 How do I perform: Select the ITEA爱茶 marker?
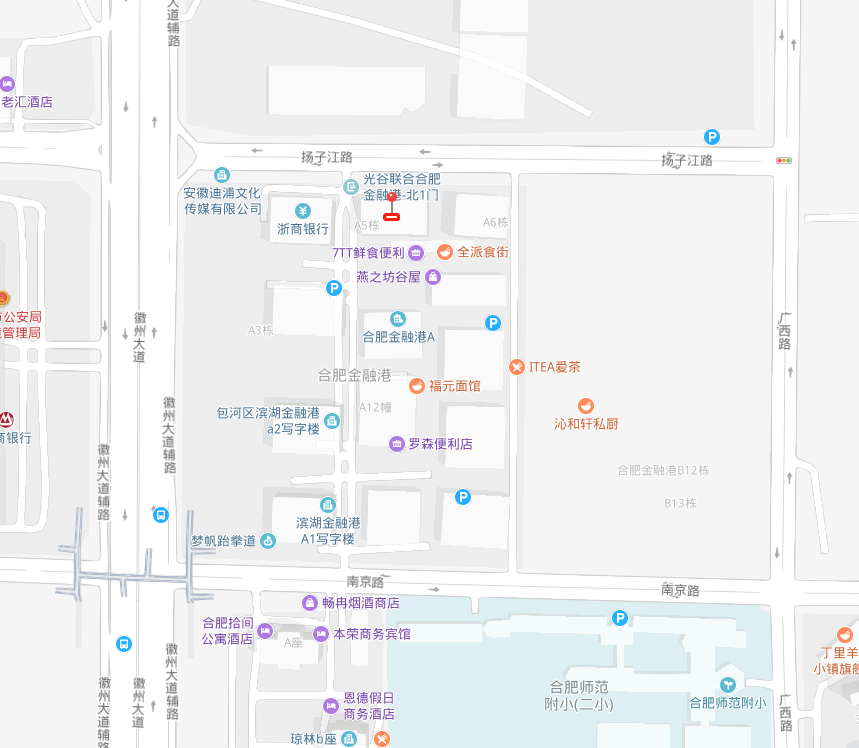[516, 367]
